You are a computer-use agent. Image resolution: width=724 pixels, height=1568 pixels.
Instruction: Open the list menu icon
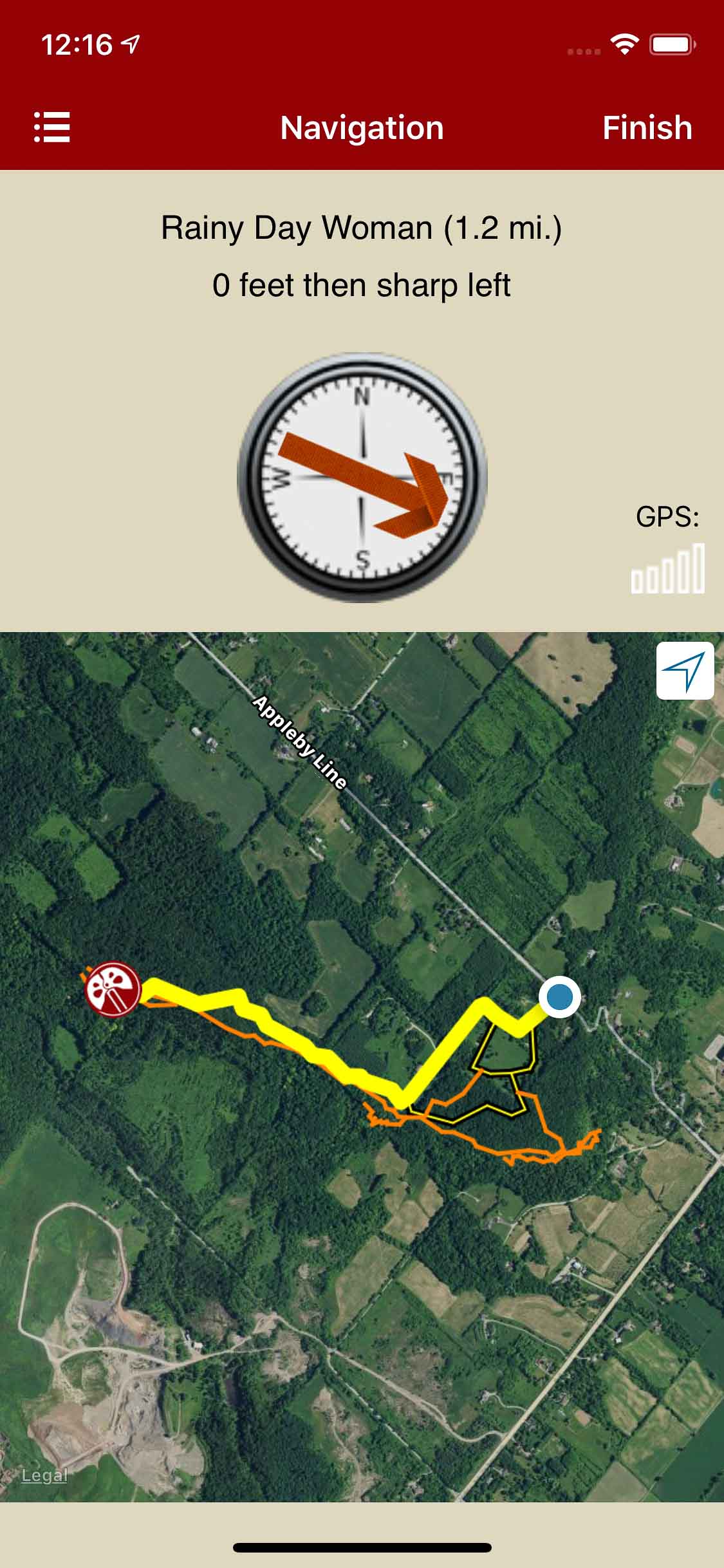click(51, 127)
